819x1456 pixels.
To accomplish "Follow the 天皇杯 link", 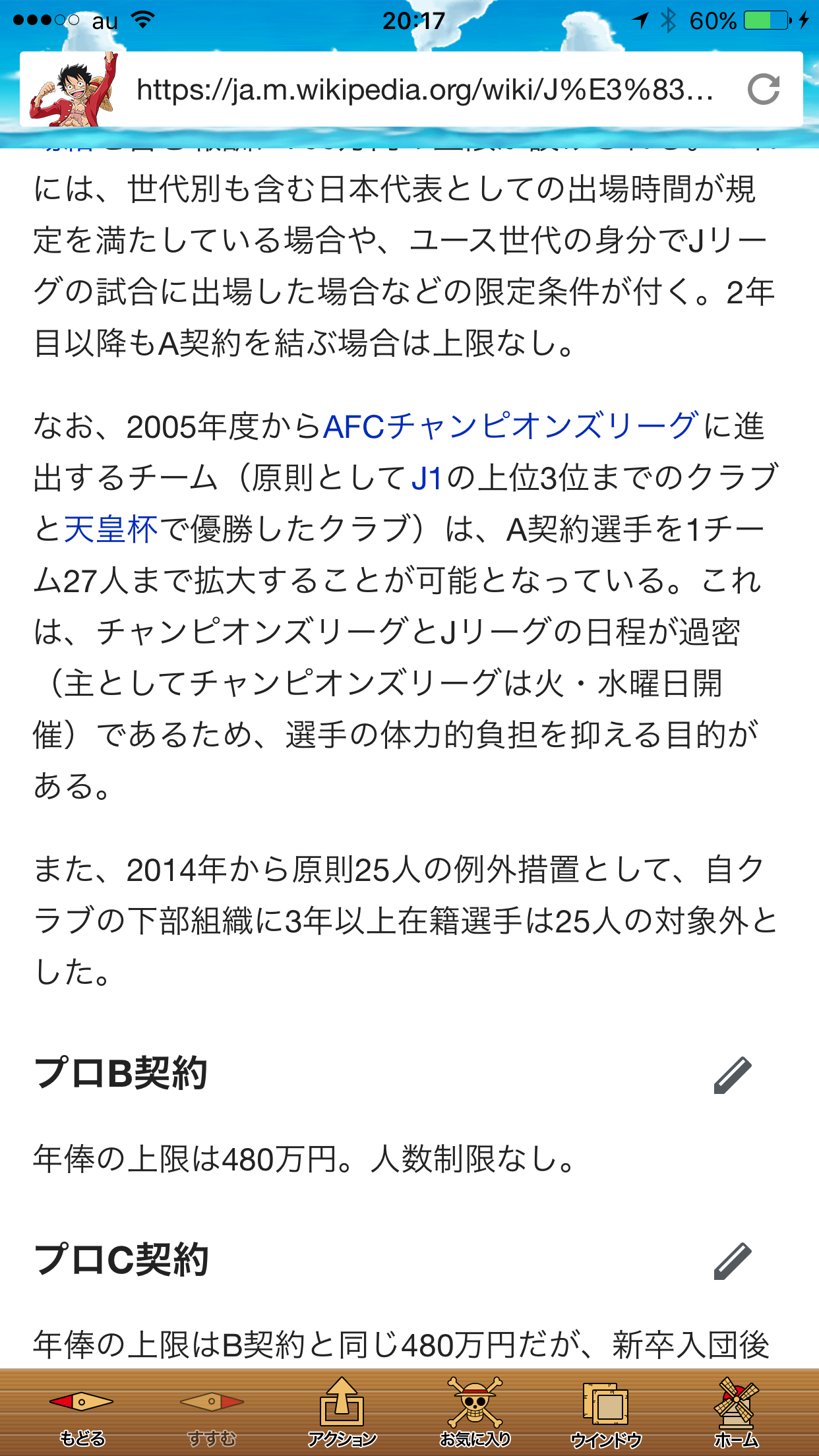I will [111, 529].
